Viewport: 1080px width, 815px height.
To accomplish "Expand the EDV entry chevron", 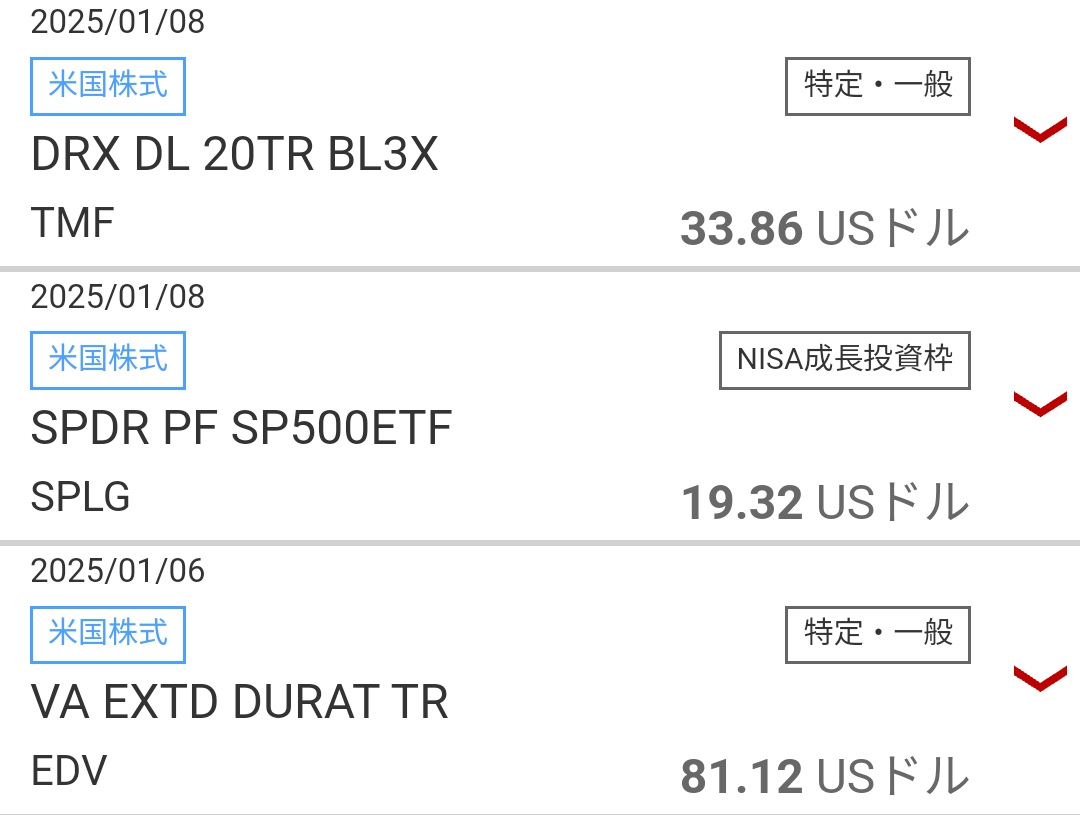I will pyautogui.click(x=1040, y=679).
